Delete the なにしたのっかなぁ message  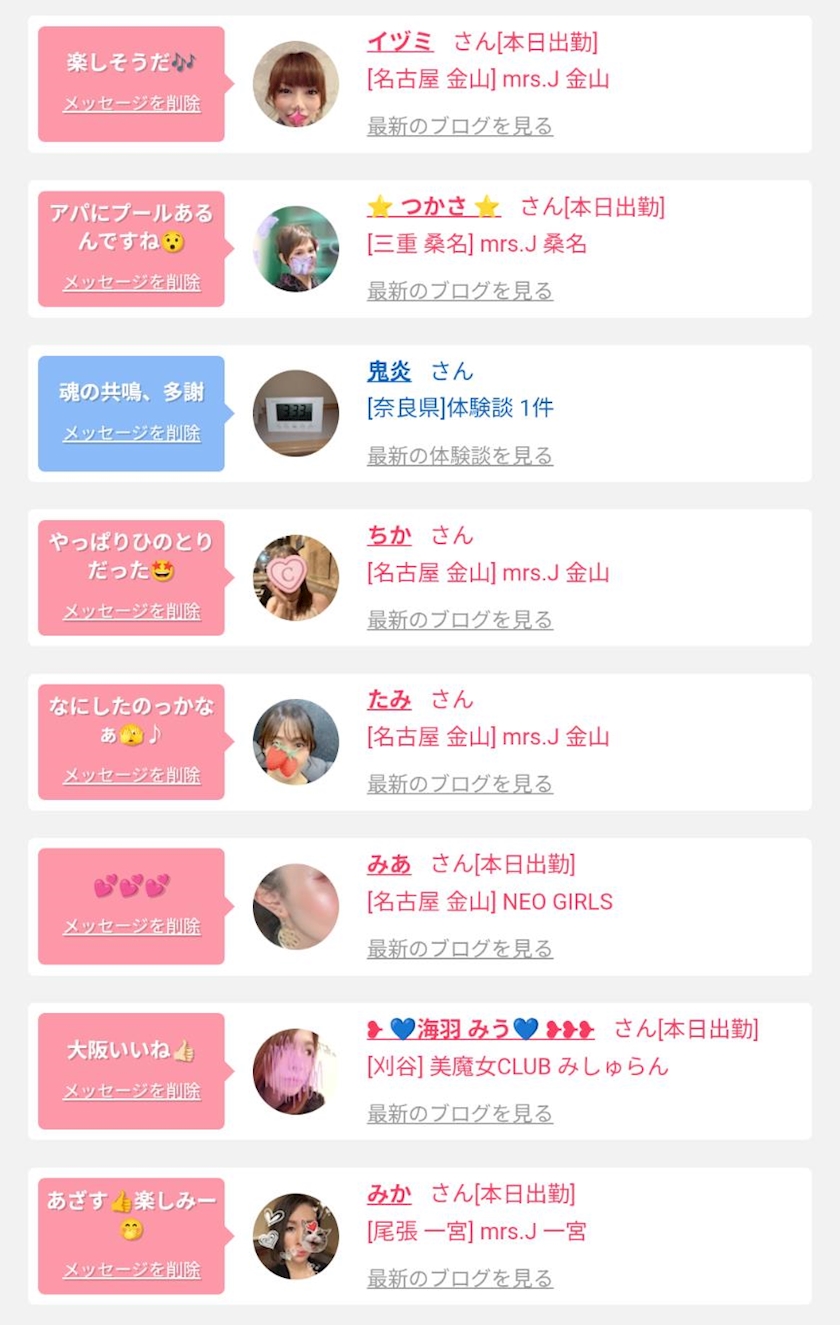(x=132, y=776)
